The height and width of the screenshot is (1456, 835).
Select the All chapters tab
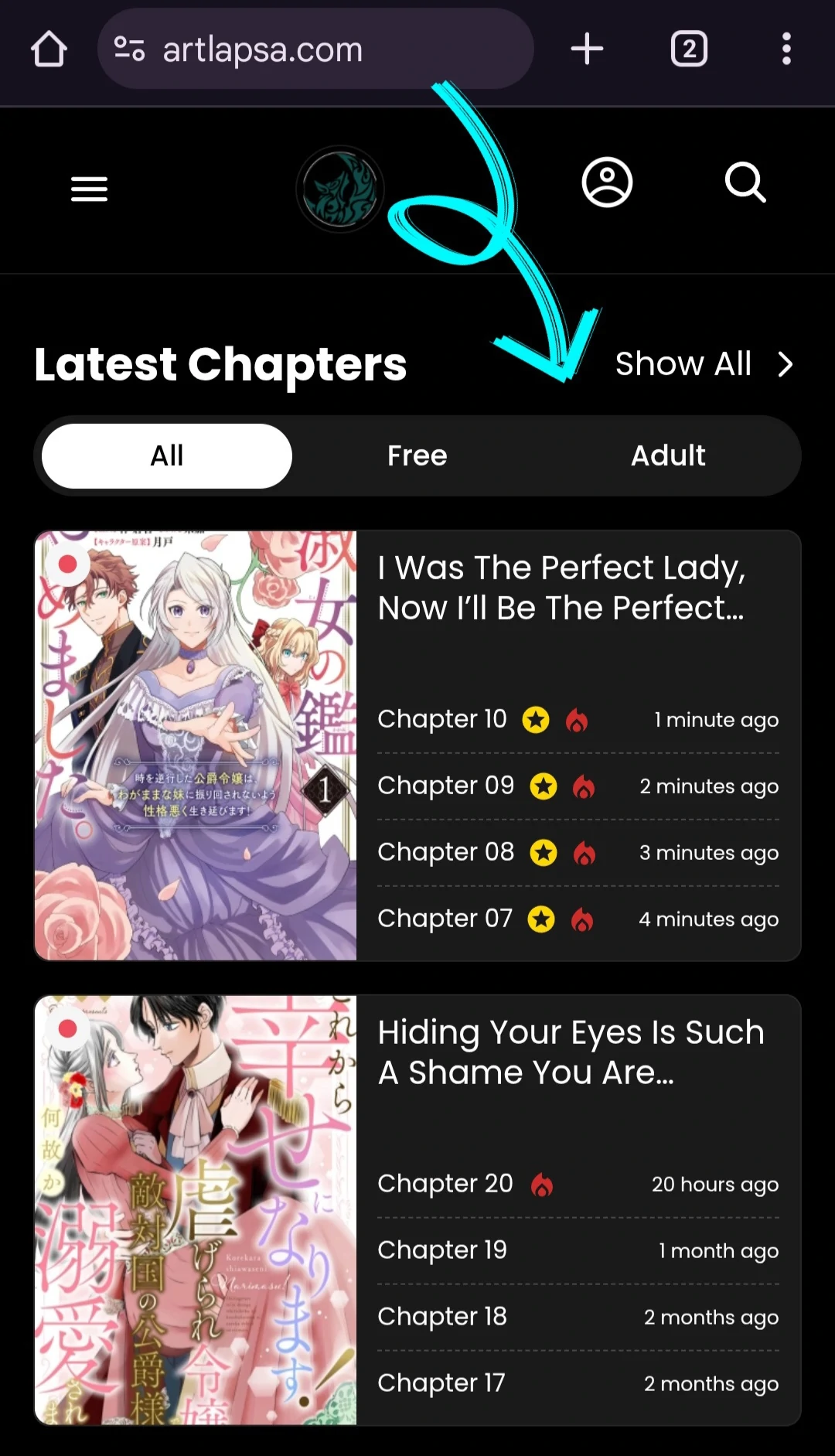point(167,456)
